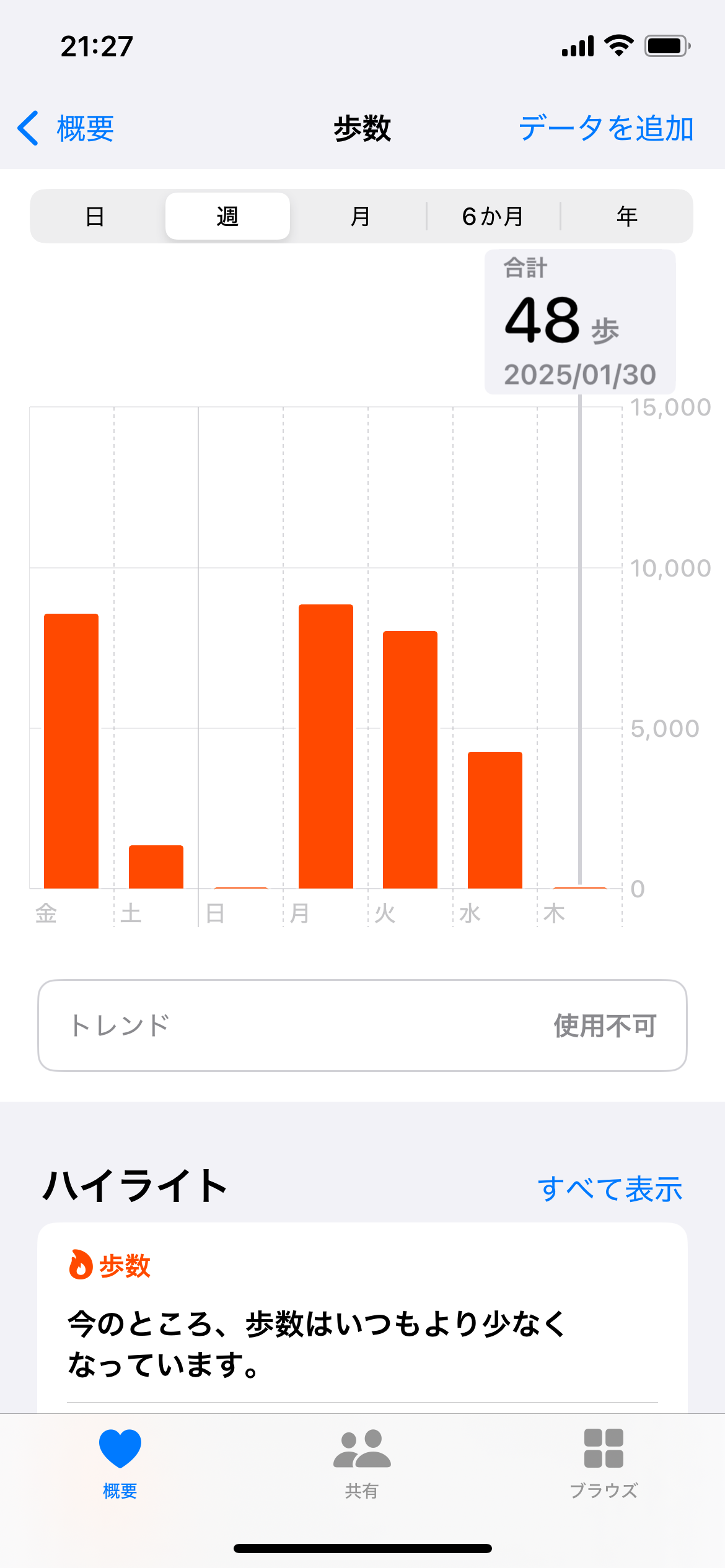The height and width of the screenshot is (1568, 725).
Task: Tap データを追加 to add data
Action: (x=606, y=128)
